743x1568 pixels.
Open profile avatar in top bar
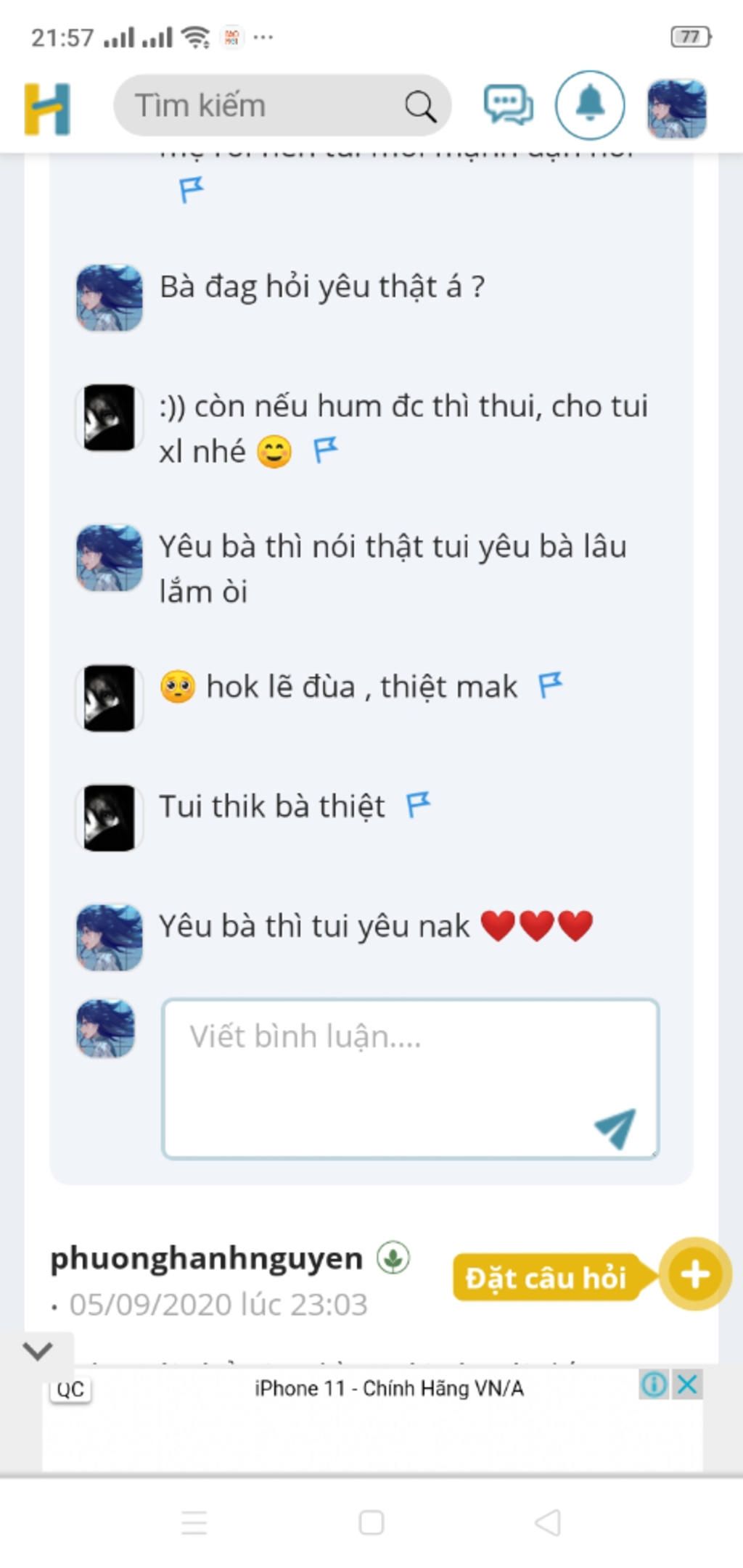pyautogui.click(x=676, y=108)
